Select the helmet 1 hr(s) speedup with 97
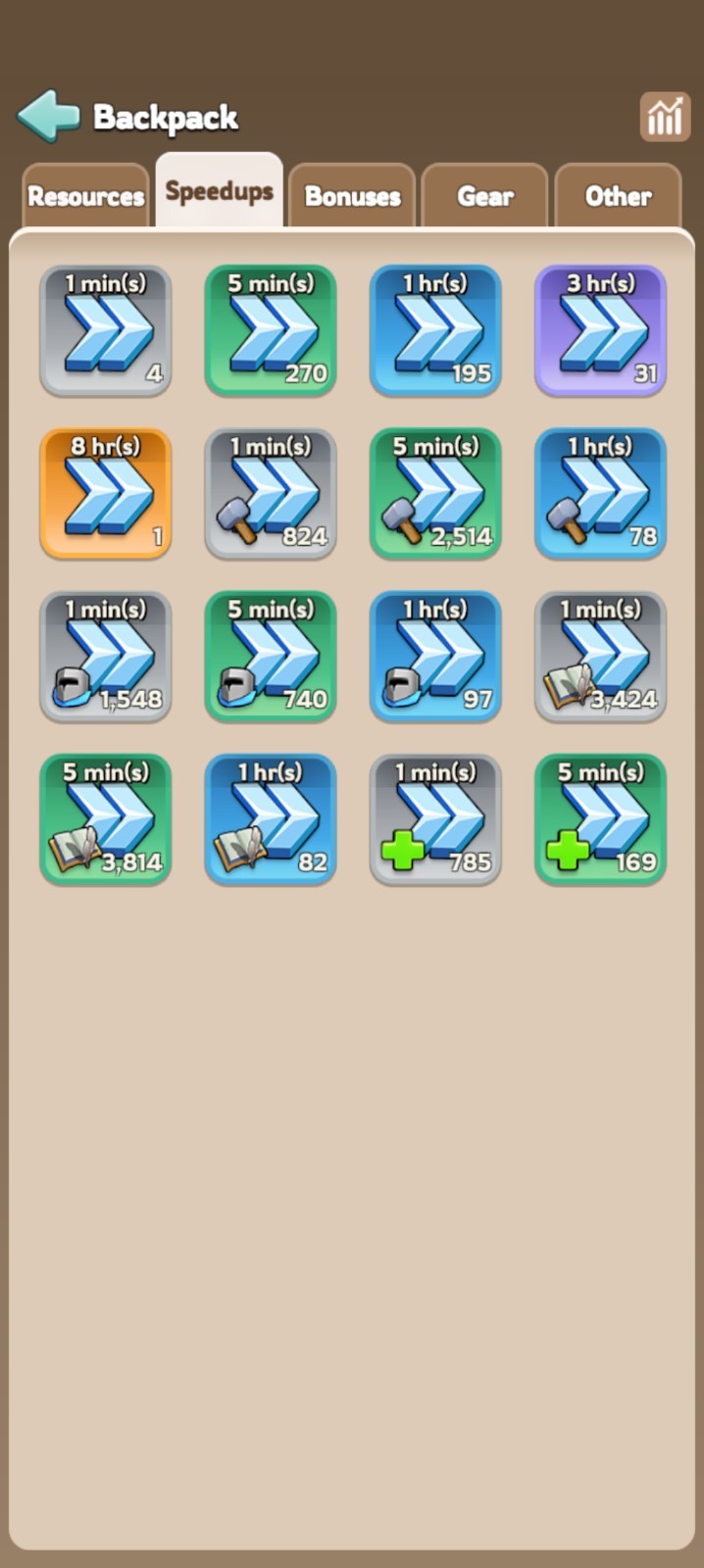The image size is (704, 1568). click(x=435, y=657)
